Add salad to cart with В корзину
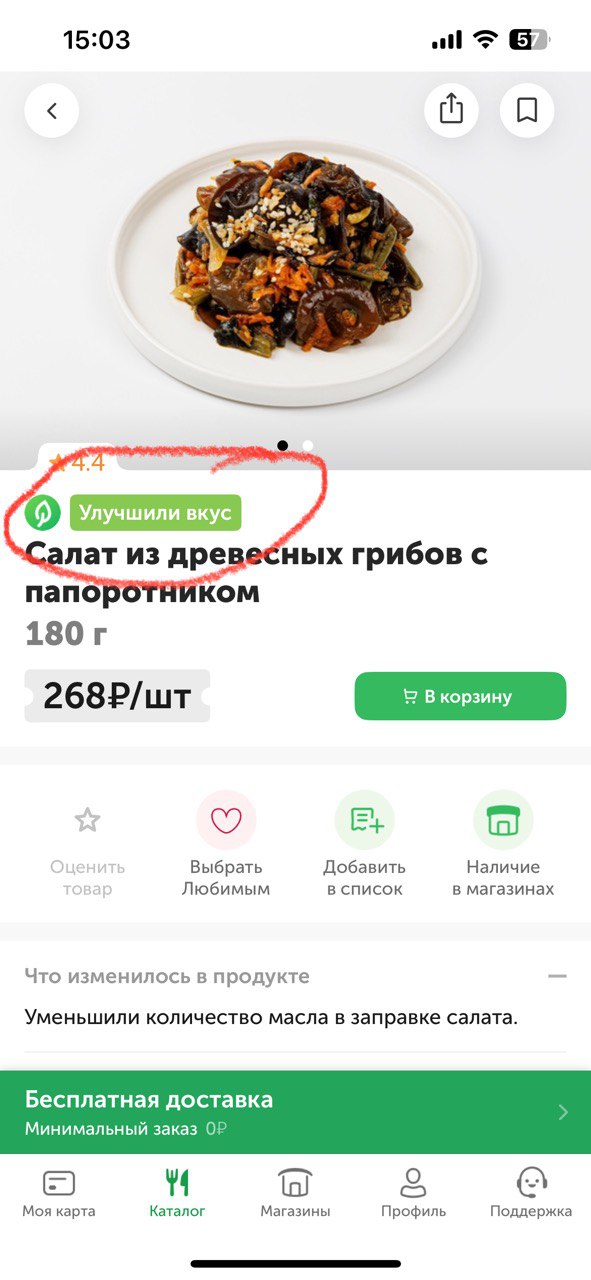Screen dimensions: 591x1280 click(460, 696)
